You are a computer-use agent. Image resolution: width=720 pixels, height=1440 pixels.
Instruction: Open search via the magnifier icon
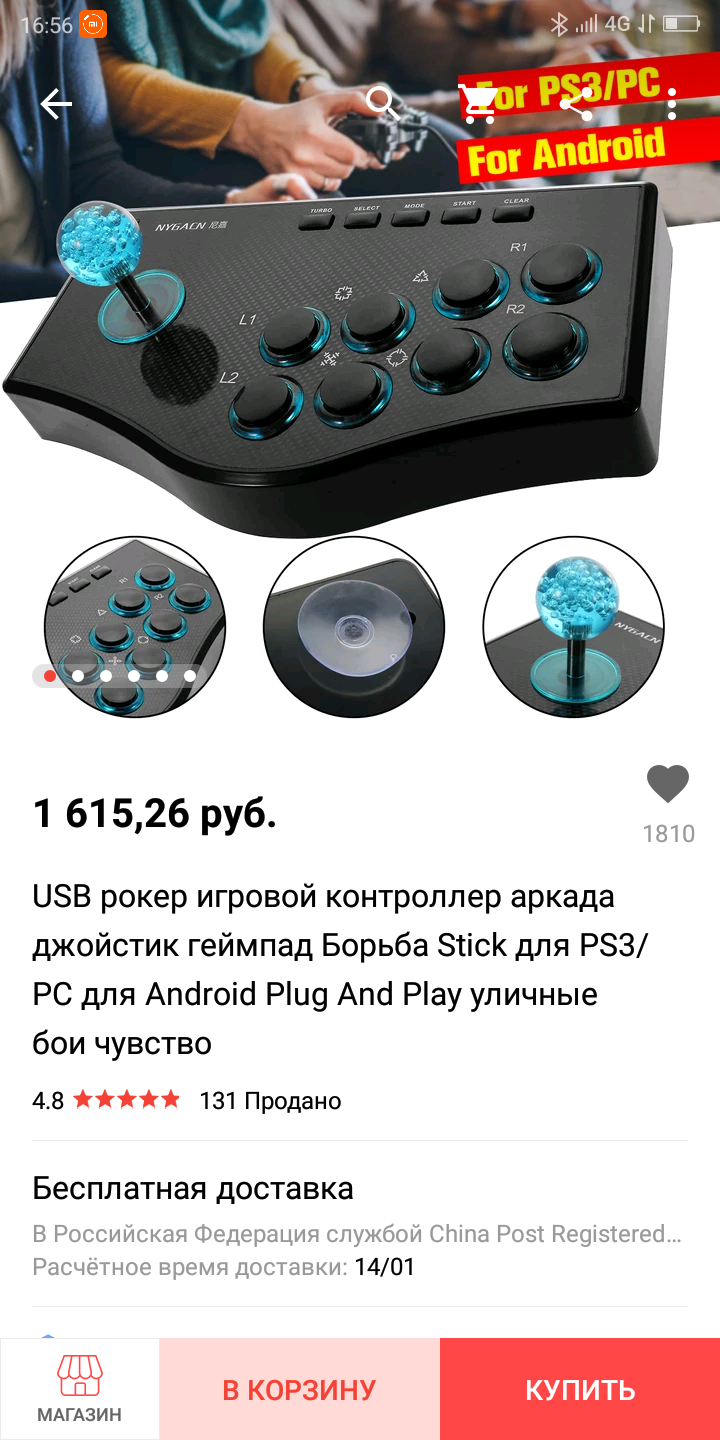click(382, 103)
